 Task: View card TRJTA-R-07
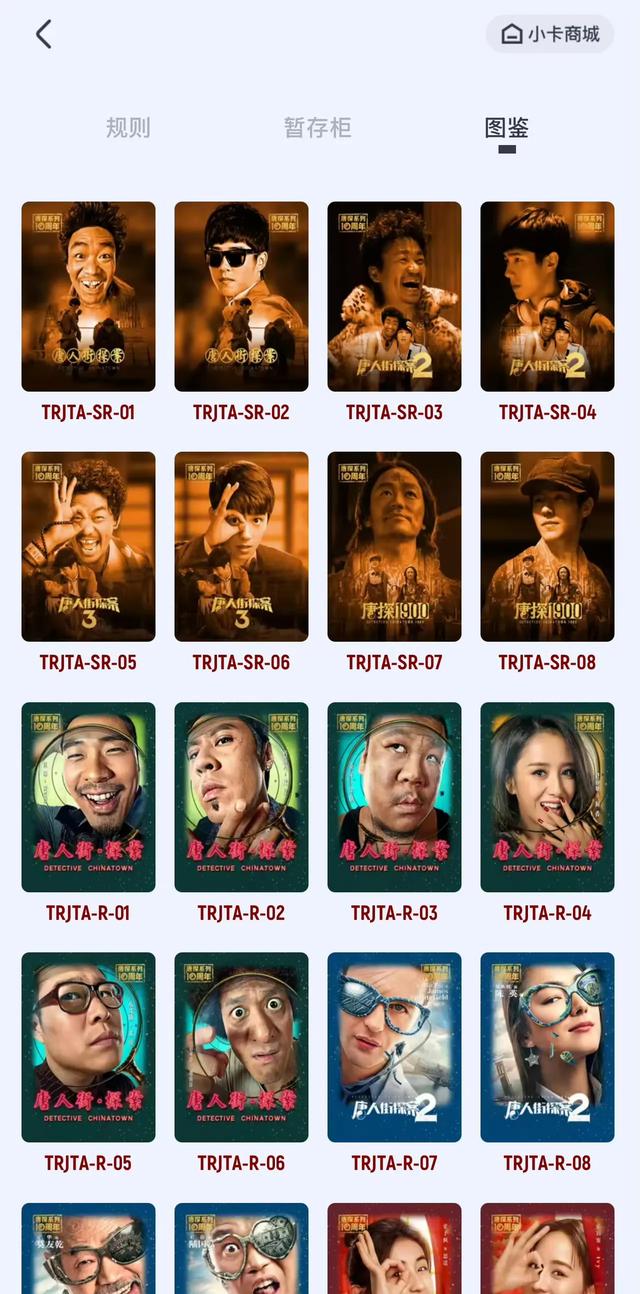pyautogui.click(x=394, y=1046)
